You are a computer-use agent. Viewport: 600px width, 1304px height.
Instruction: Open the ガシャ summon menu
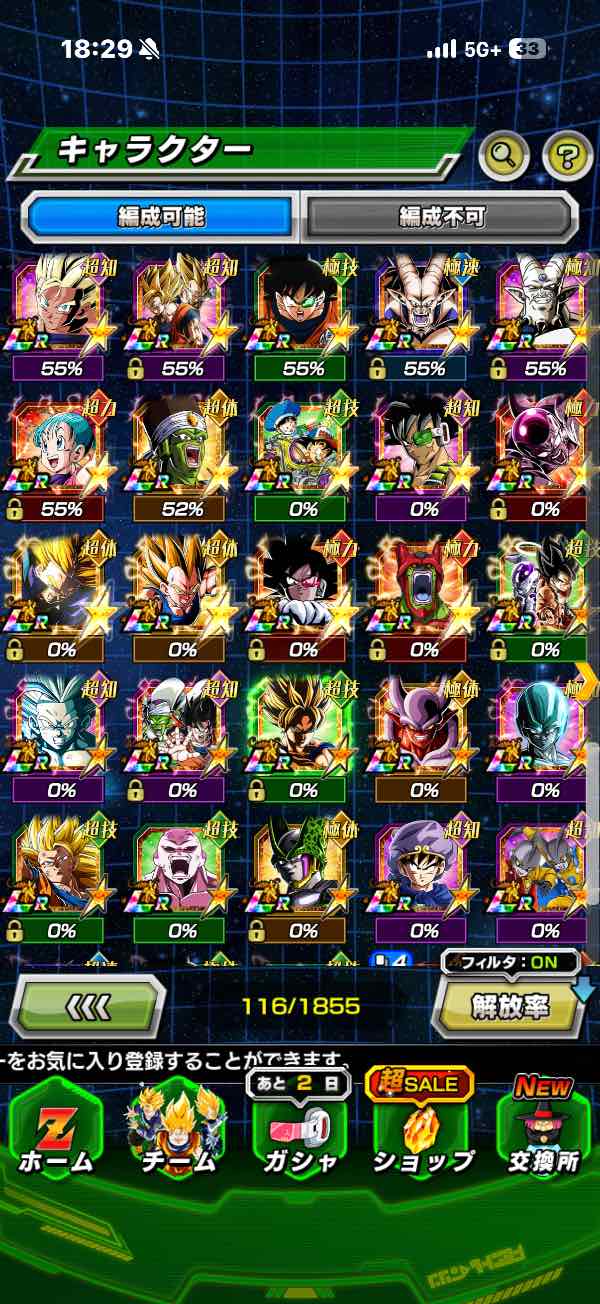point(299,1128)
